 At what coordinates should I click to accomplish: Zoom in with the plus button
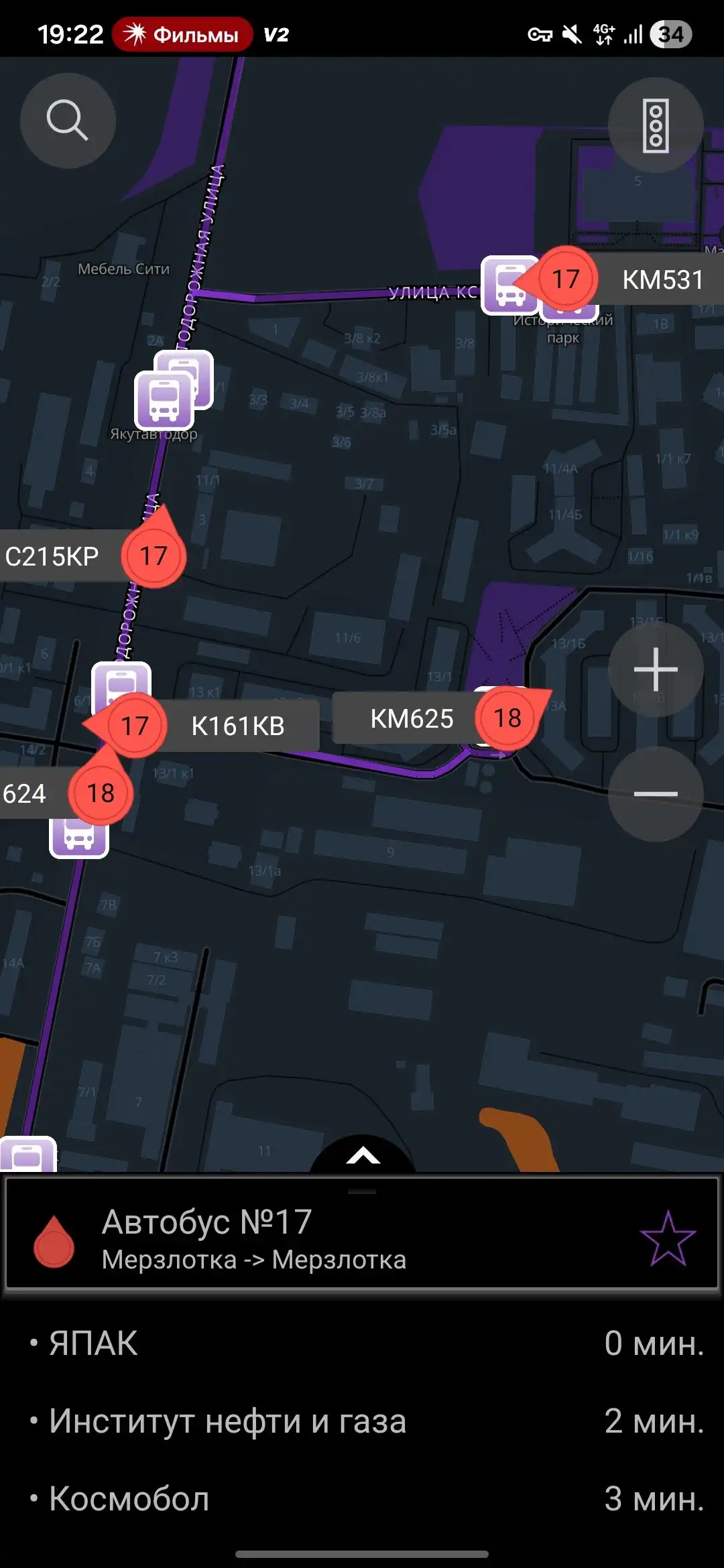click(655, 669)
